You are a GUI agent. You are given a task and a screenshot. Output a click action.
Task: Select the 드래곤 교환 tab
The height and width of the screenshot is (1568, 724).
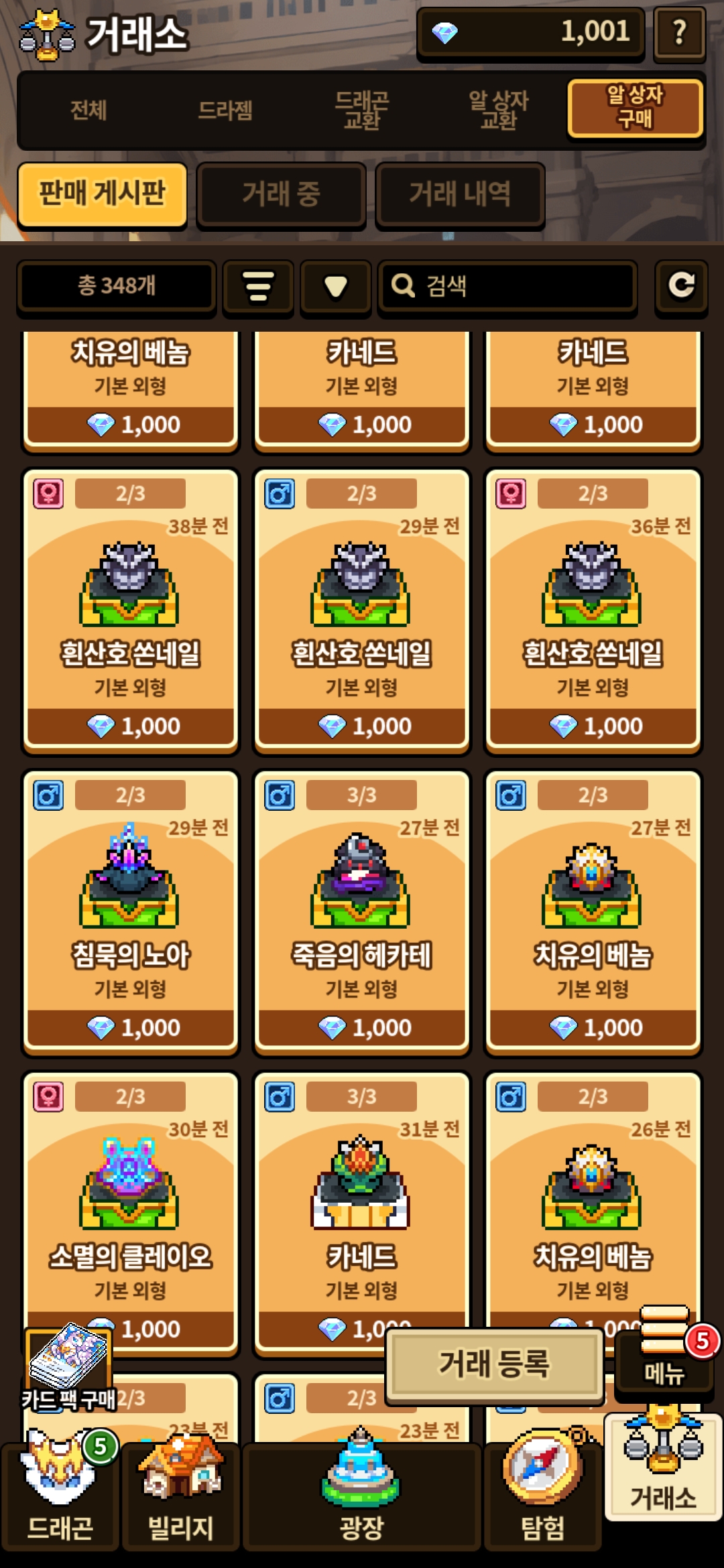362,110
